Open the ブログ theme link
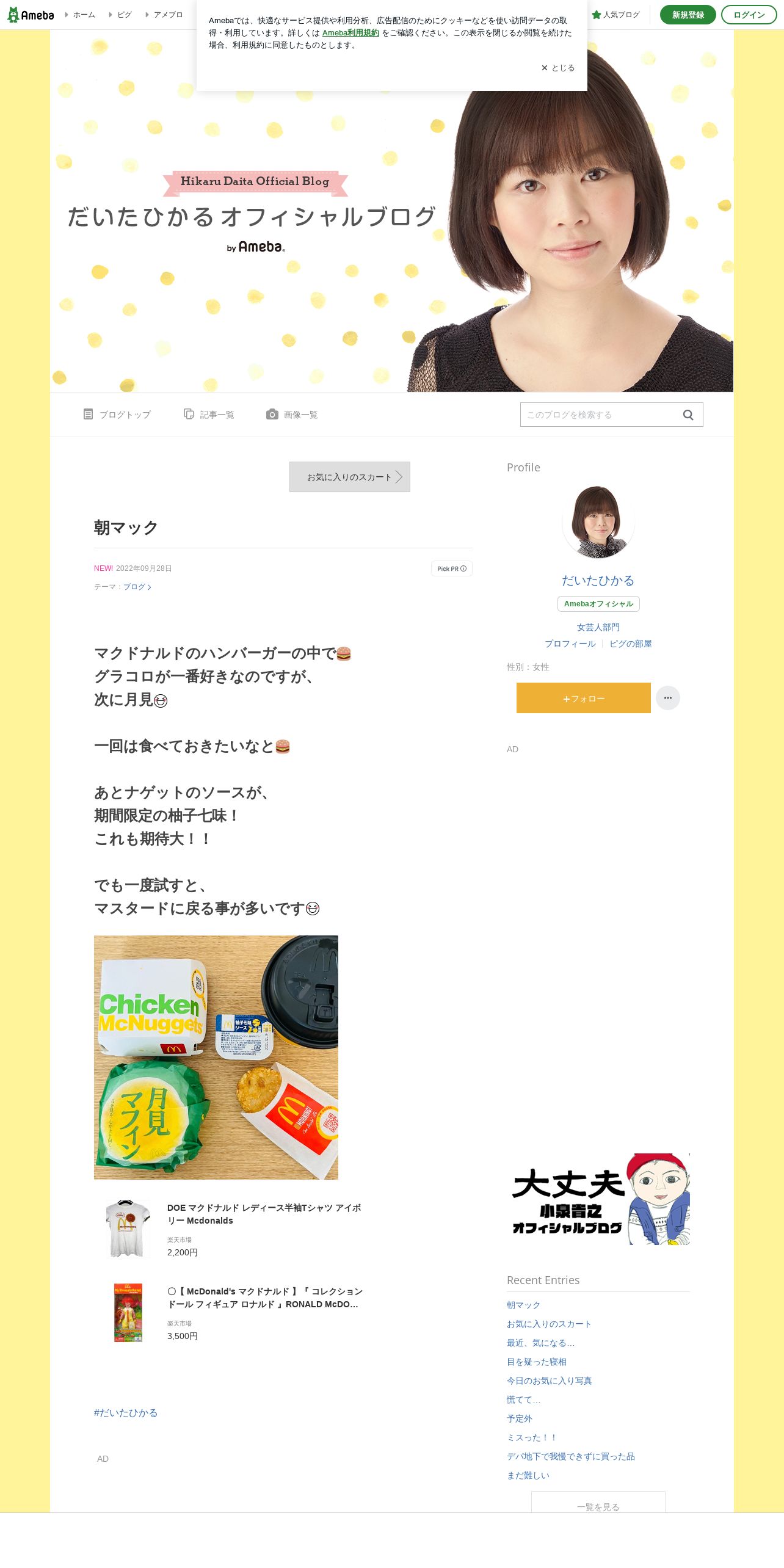The height and width of the screenshot is (1568, 784). [x=137, y=587]
